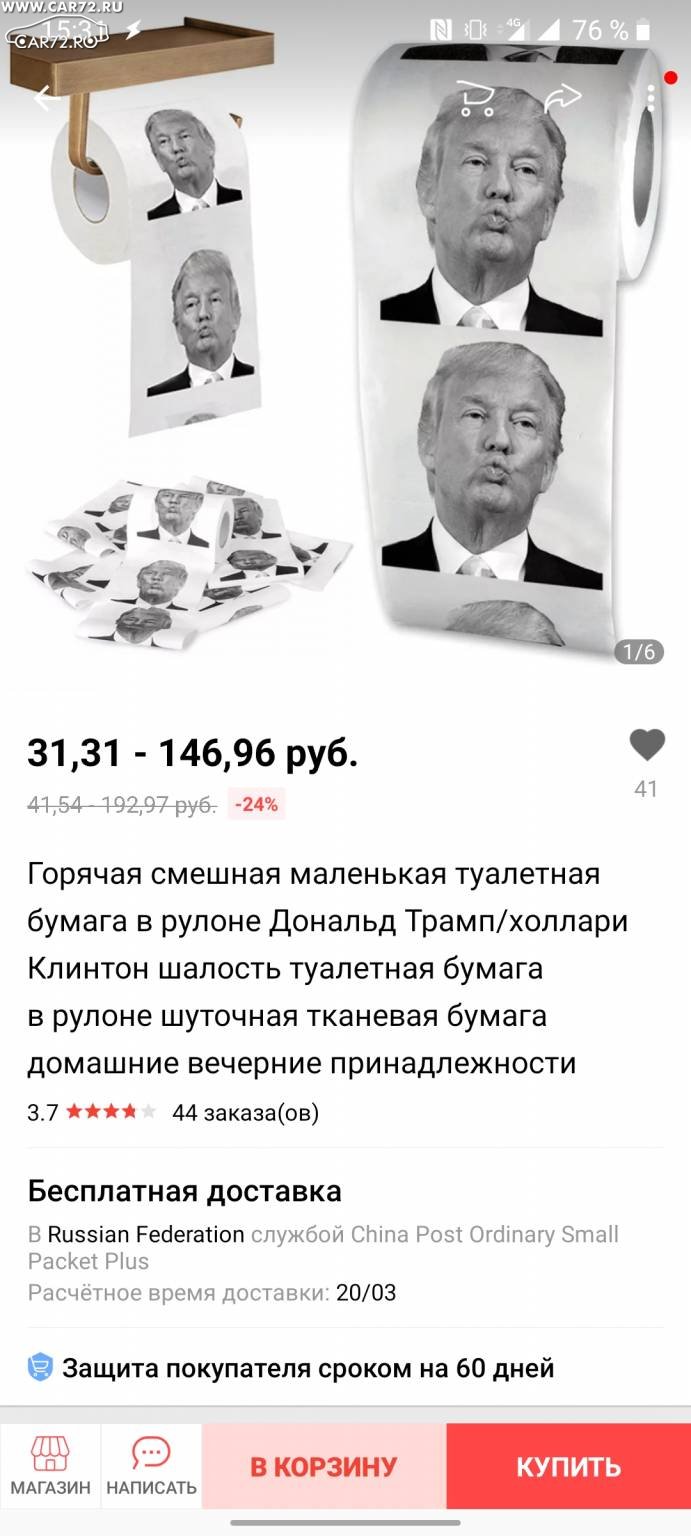Open the shopping cart icon
691x1536 pixels.
pyautogui.click(x=477, y=98)
